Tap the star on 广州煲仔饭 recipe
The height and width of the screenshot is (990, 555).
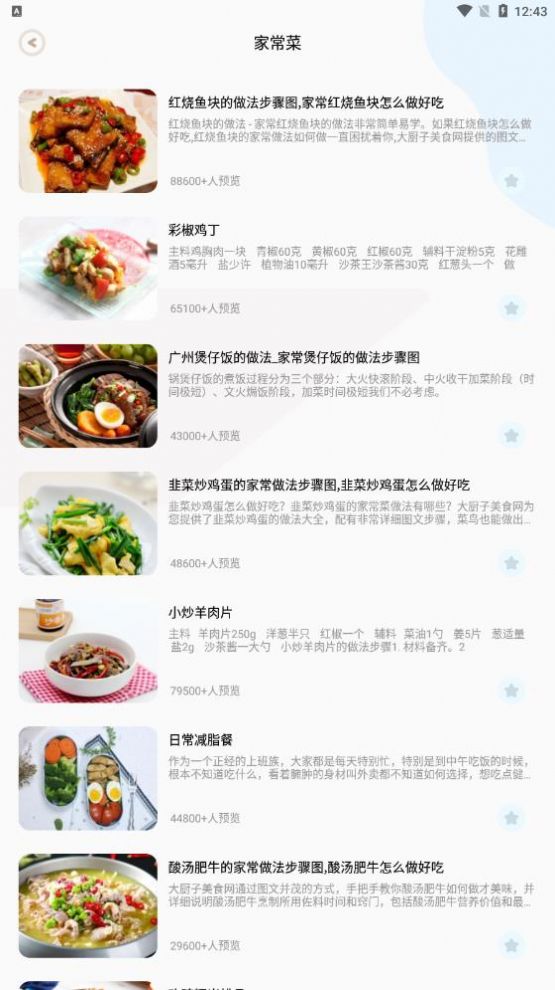511,436
